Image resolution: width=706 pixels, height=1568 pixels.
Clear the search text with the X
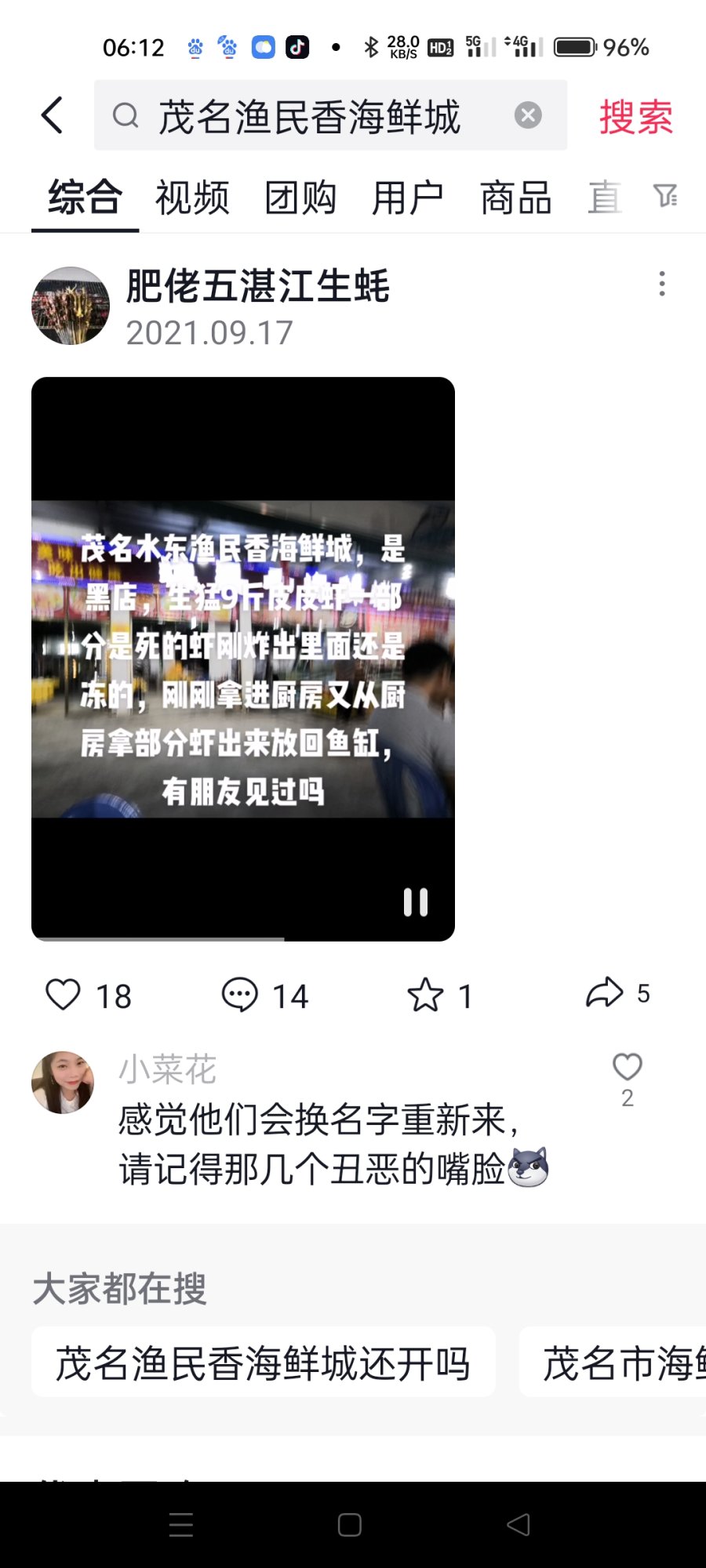click(528, 115)
